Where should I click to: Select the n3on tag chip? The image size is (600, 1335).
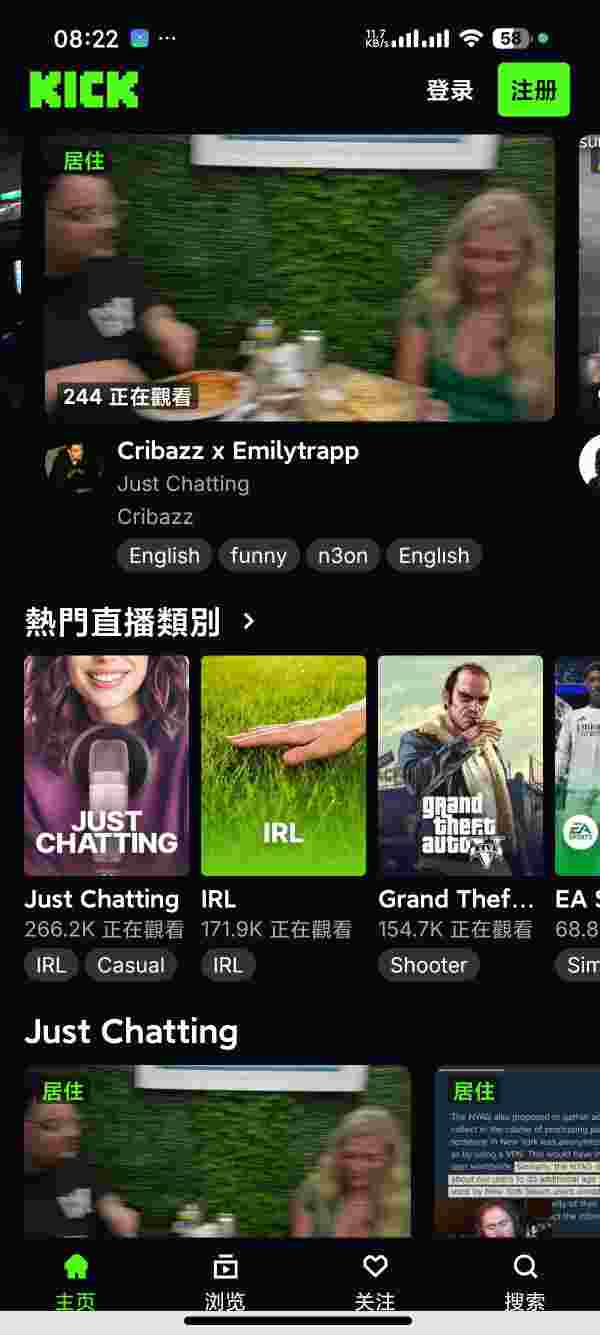point(343,556)
